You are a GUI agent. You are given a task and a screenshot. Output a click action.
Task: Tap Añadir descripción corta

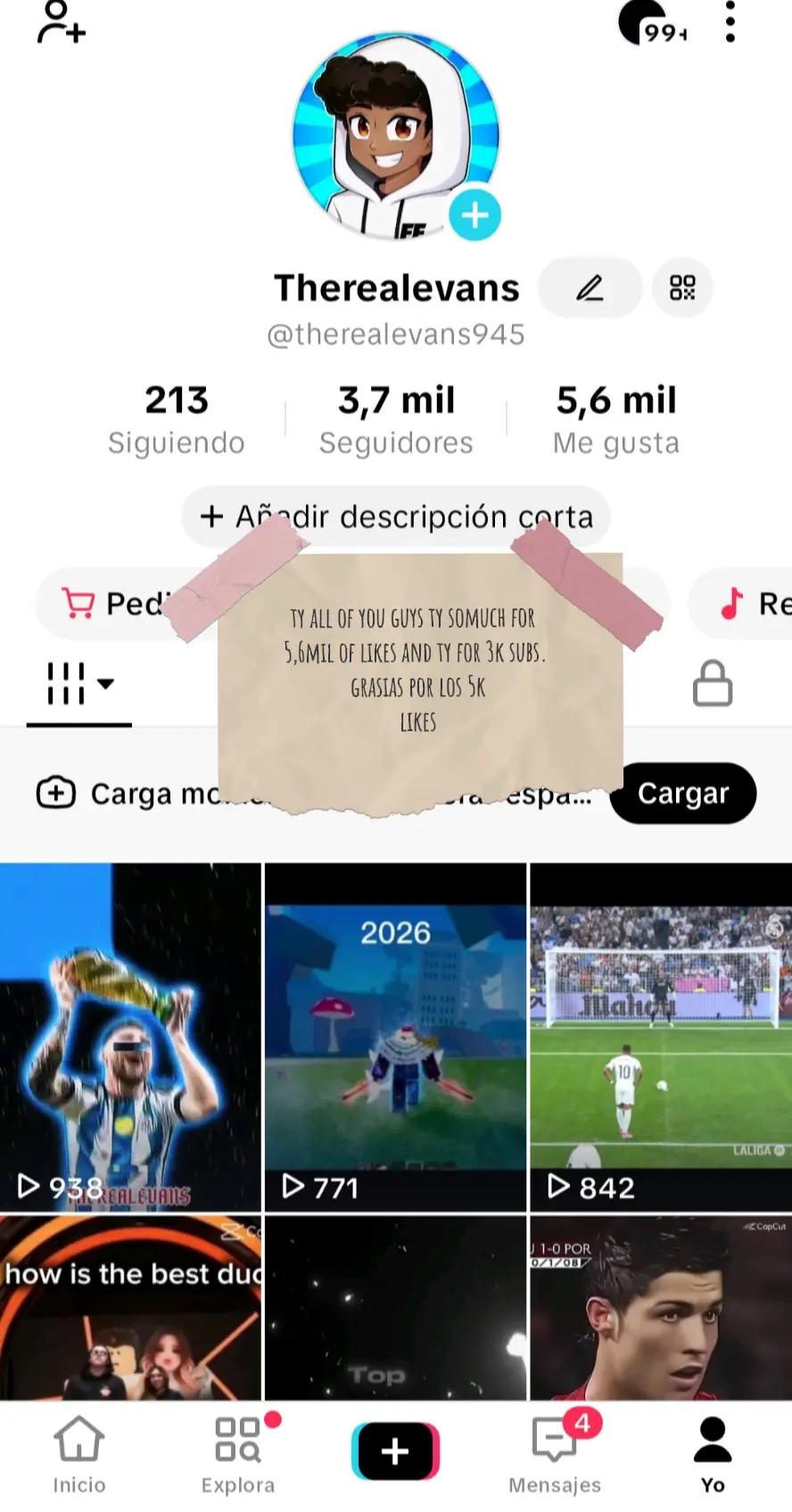(396, 516)
